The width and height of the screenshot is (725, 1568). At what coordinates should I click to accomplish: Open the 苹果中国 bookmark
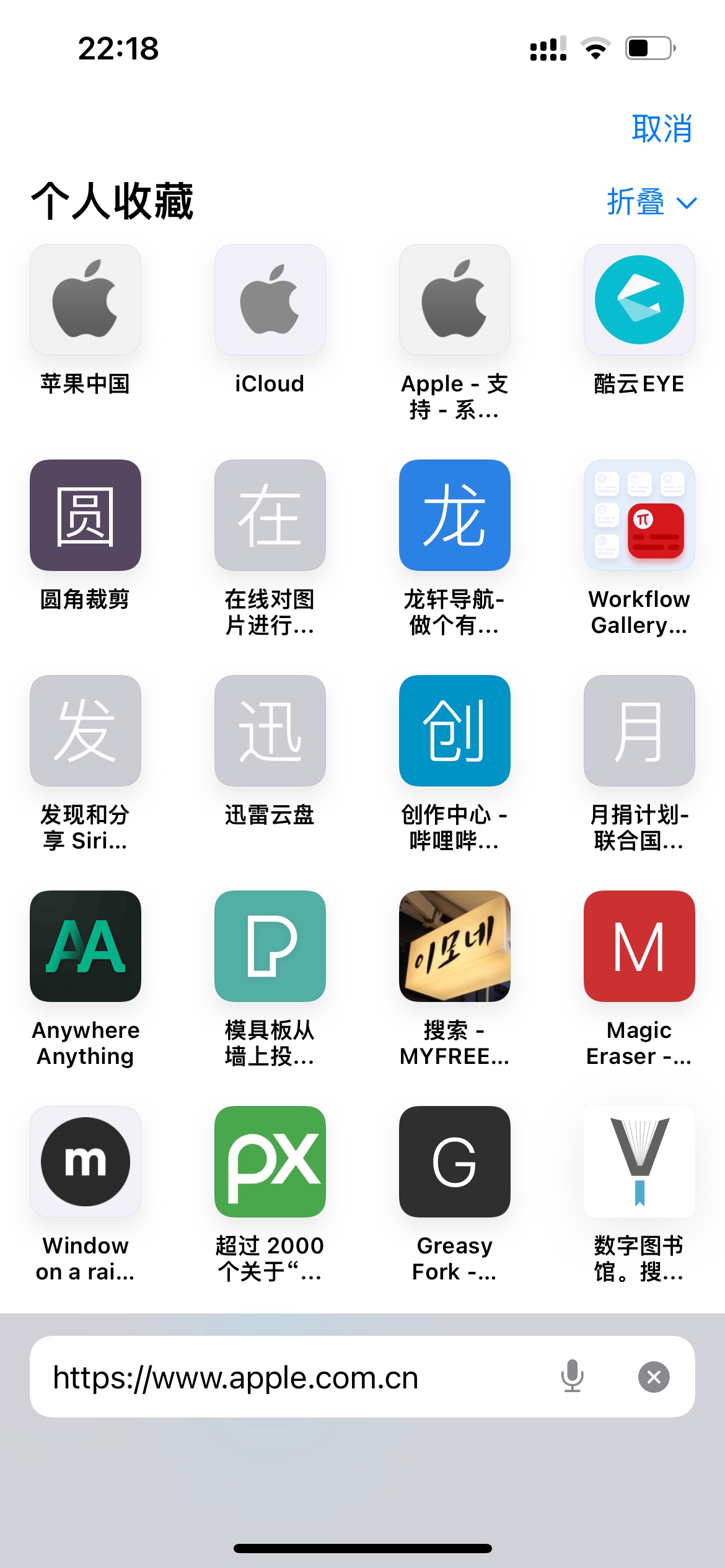pyautogui.click(x=86, y=300)
